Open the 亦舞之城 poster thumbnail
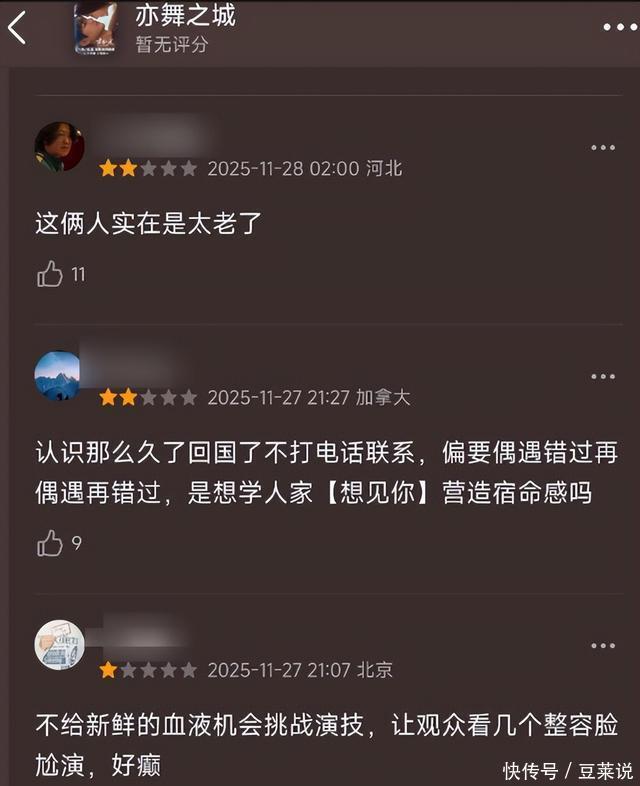 tap(95, 28)
